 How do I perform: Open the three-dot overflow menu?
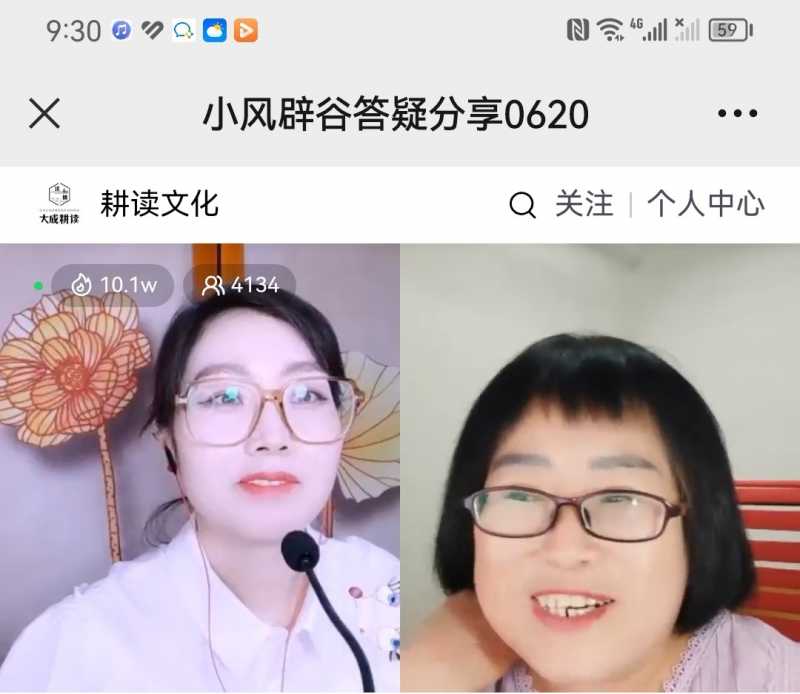point(737,114)
